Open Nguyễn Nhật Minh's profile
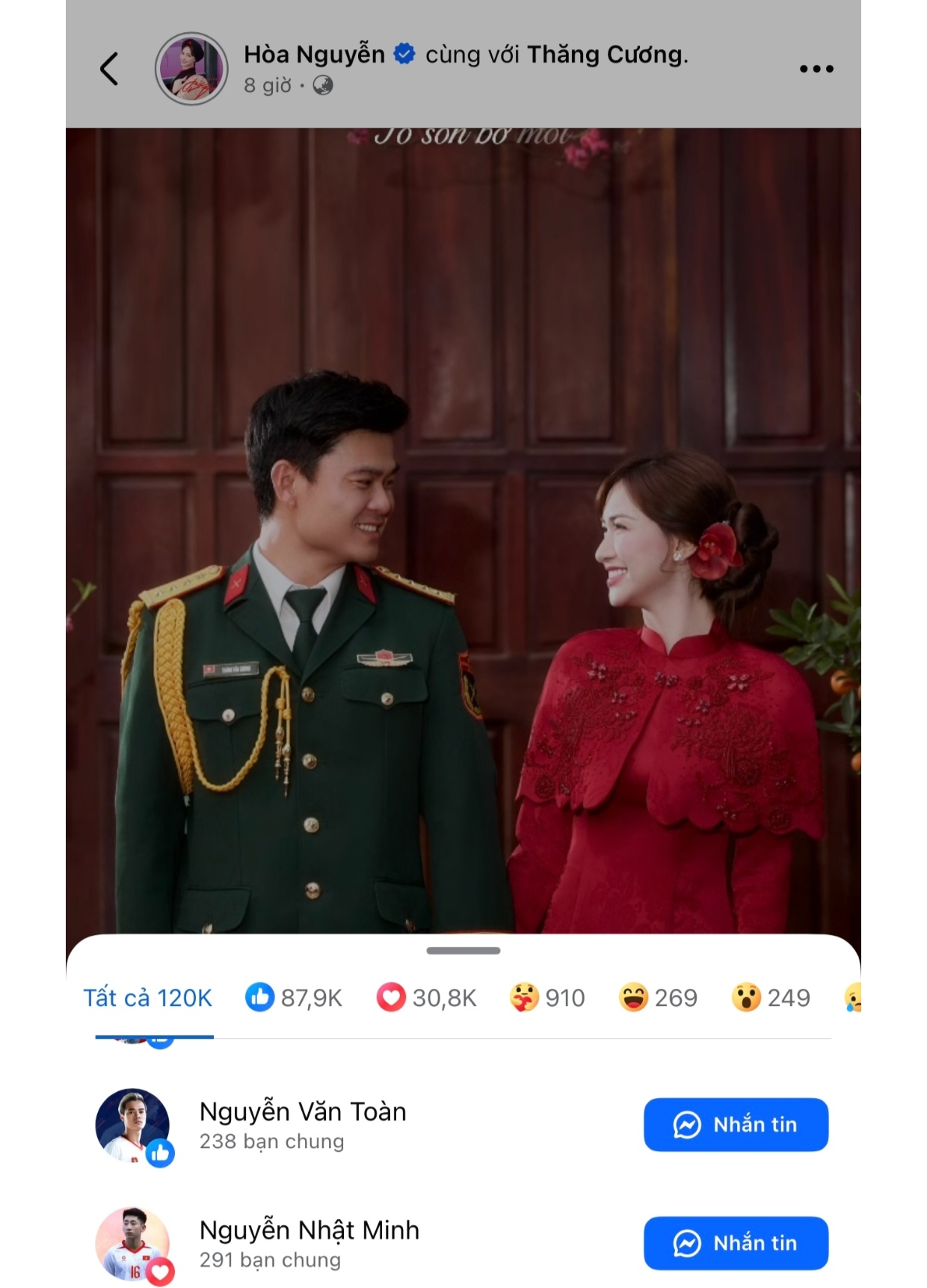The width and height of the screenshot is (927, 1288). coord(309,1230)
